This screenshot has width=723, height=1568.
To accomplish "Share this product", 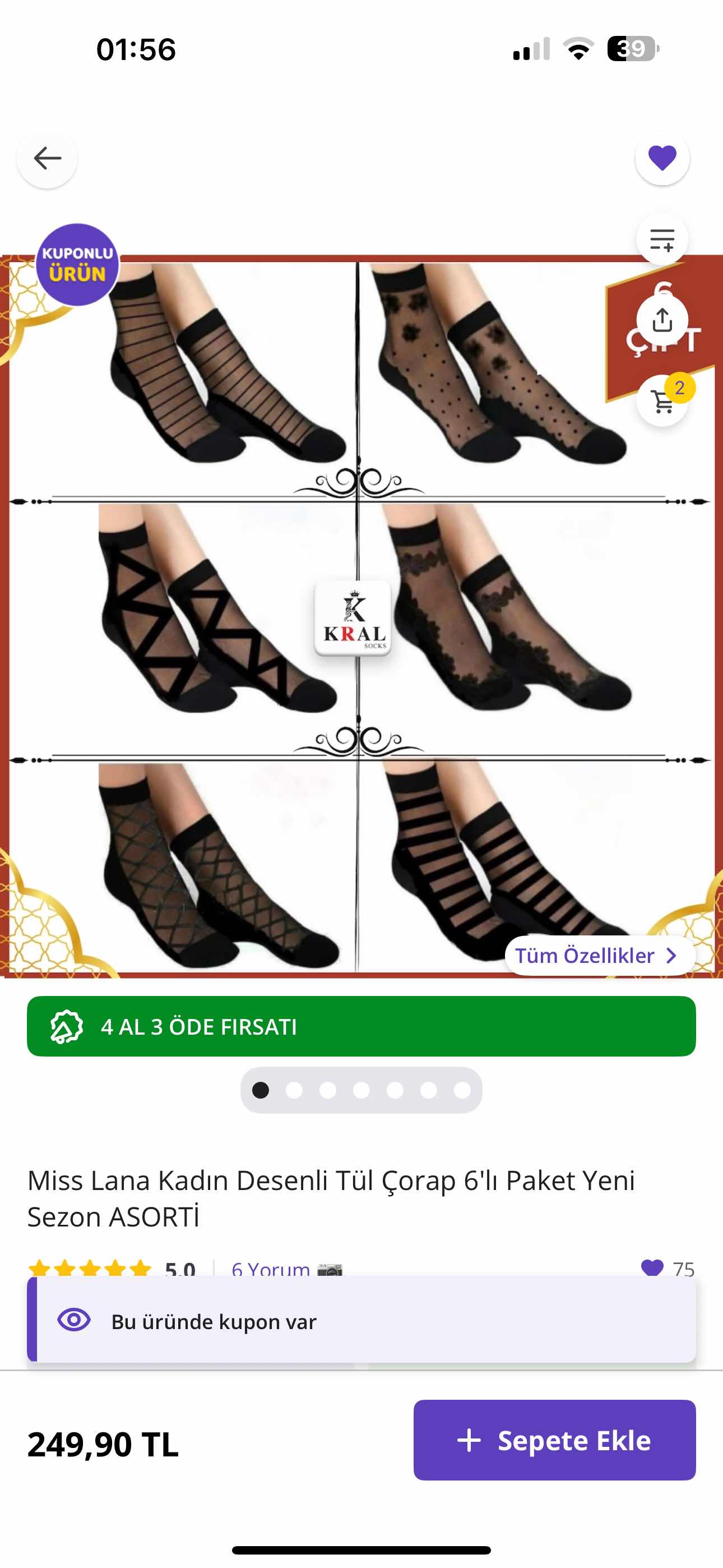I will pyautogui.click(x=662, y=320).
